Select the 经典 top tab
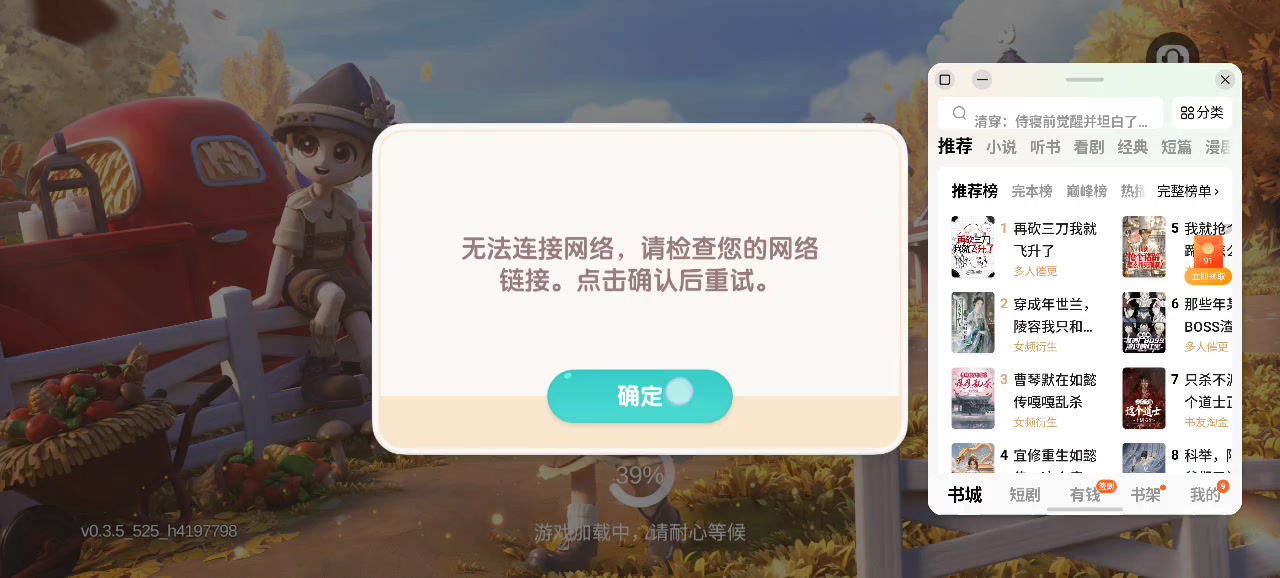The image size is (1280, 578). (x=1133, y=147)
